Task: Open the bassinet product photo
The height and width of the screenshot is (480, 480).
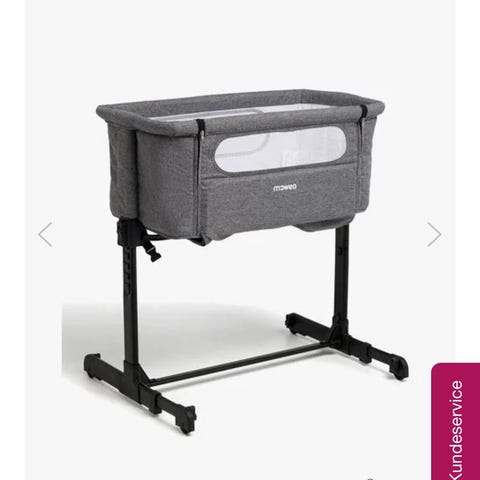Action: point(240,240)
